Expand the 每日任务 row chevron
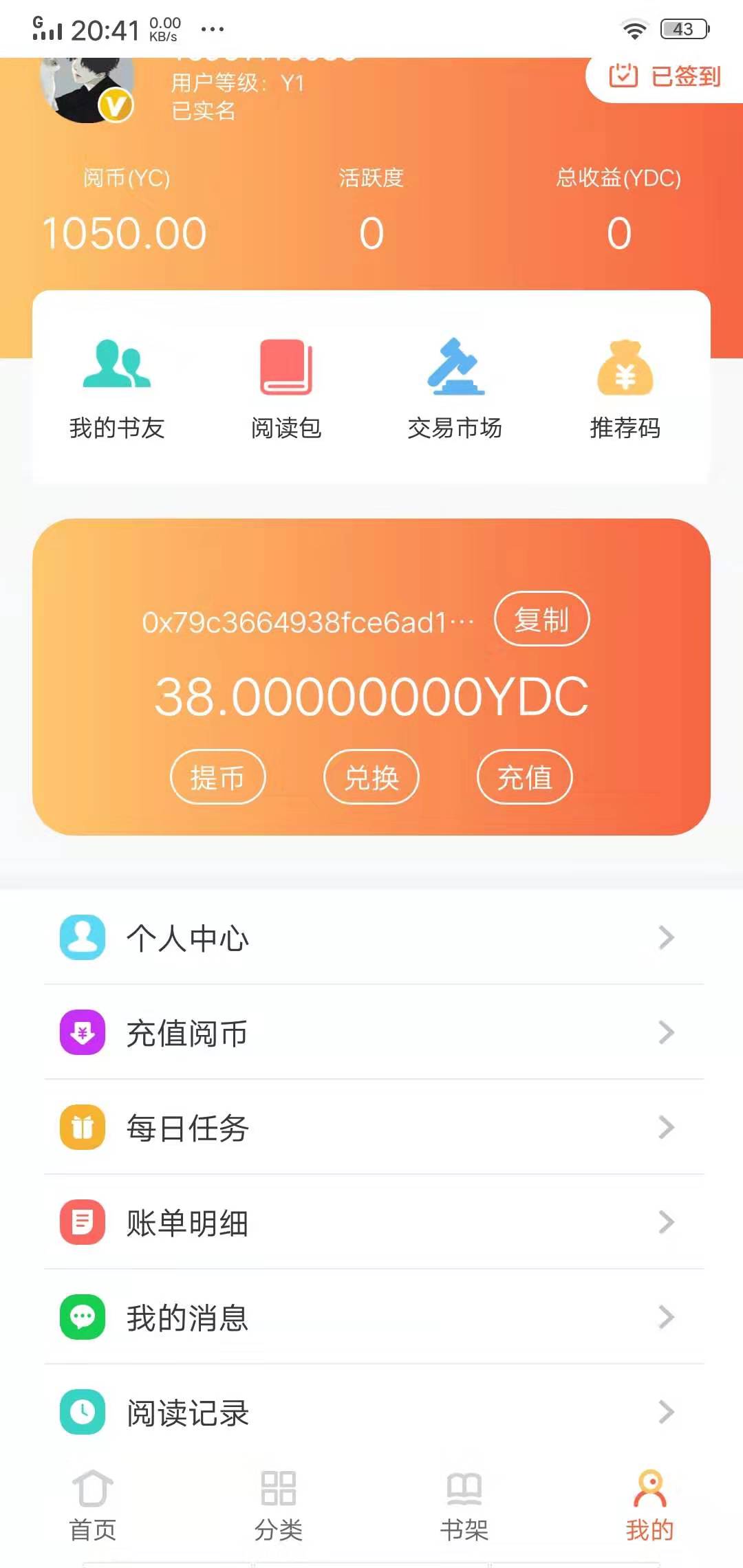Image resolution: width=743 pixels, height=1568 pixels. coord(664,1126)
